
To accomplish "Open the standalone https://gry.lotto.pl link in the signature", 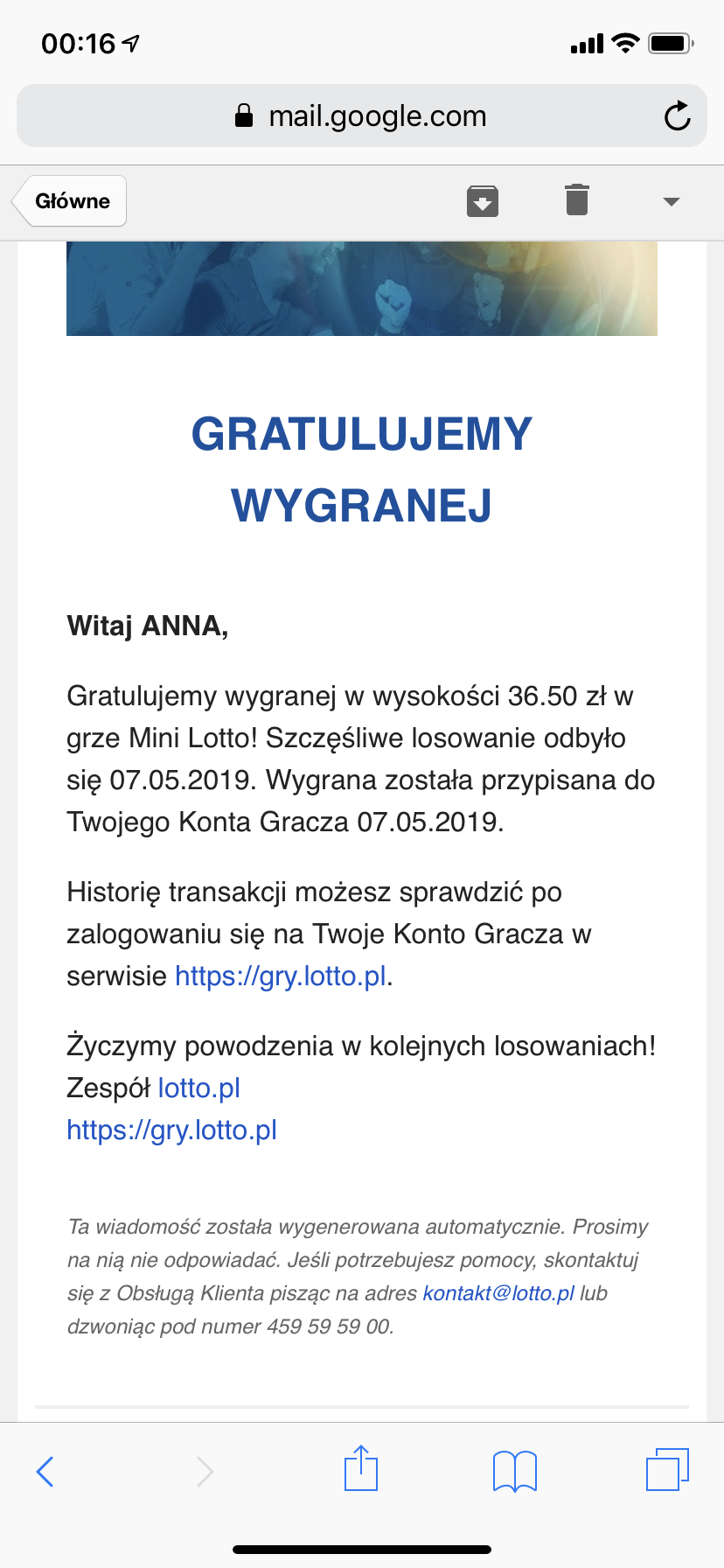I will click(172, 1130).
